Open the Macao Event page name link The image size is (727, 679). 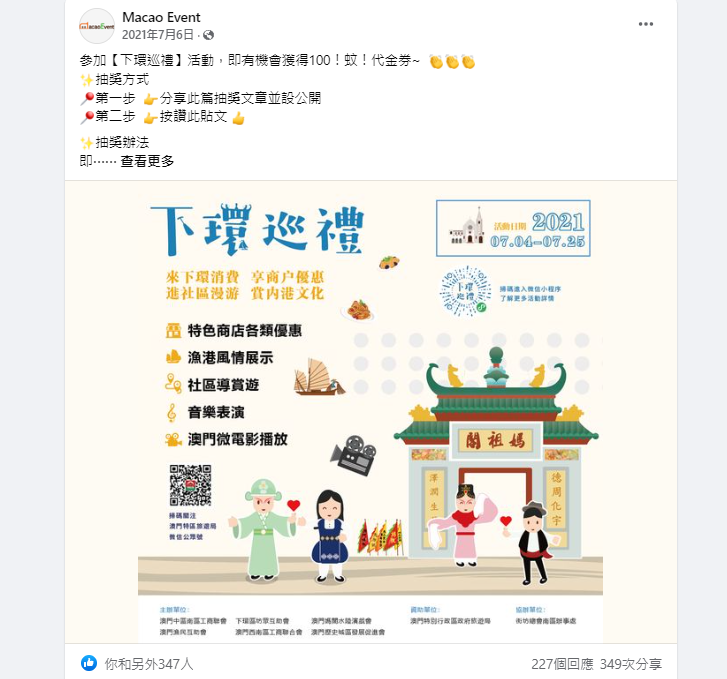(161, 17)
